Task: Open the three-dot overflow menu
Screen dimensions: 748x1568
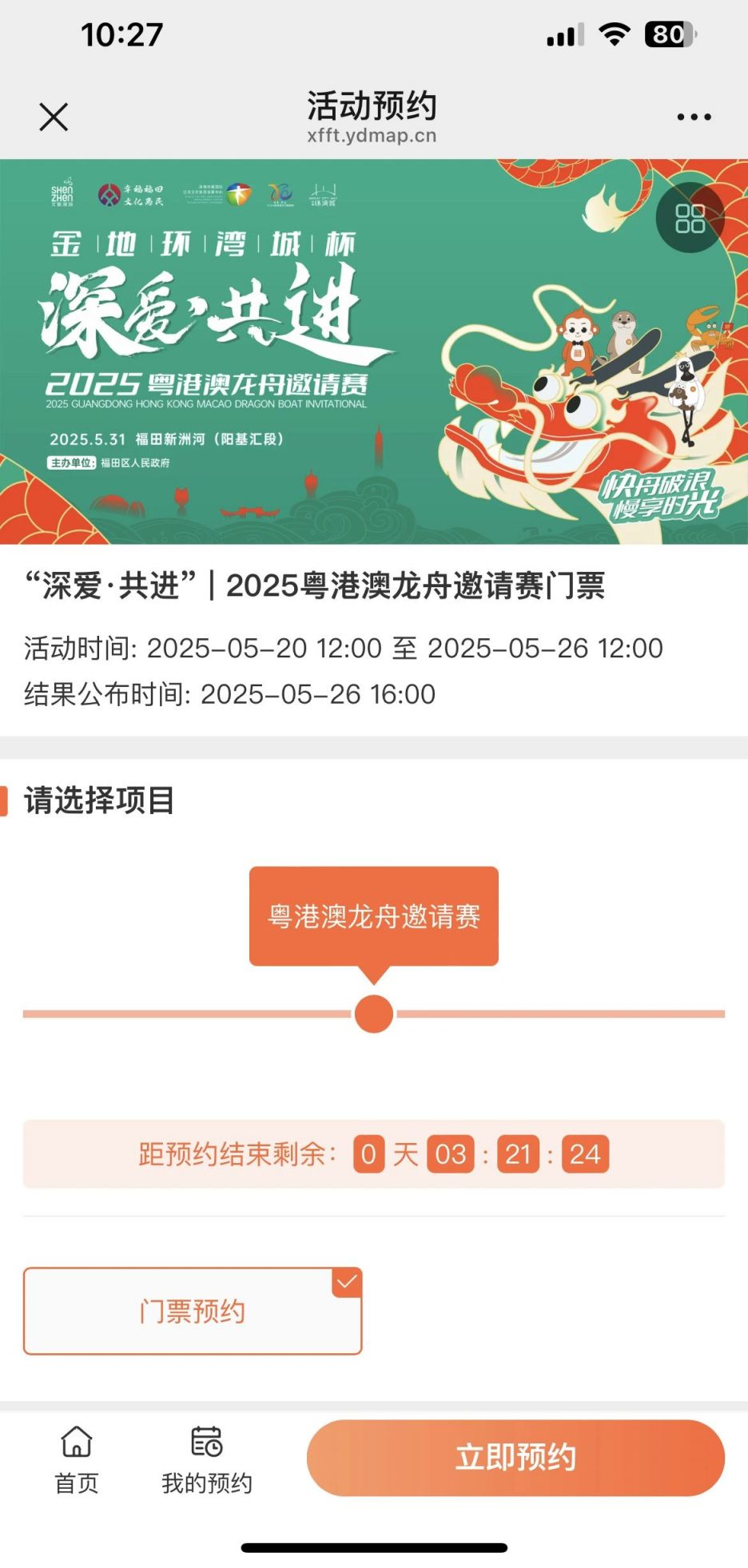Action: click(693, 117)
